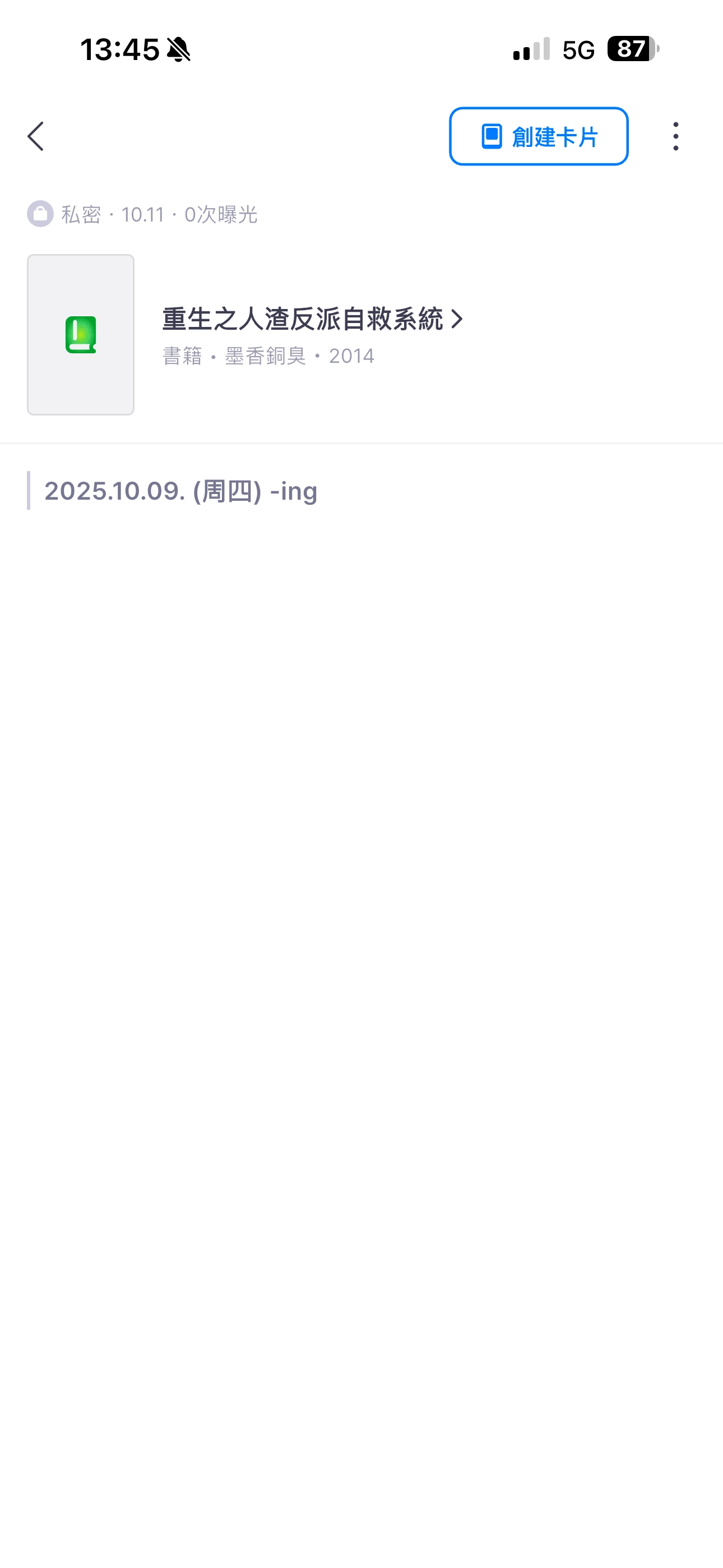Open book details for 重生之人渣反派自救系統
This screenshot has width=723, height=1568.
[312, 319]
